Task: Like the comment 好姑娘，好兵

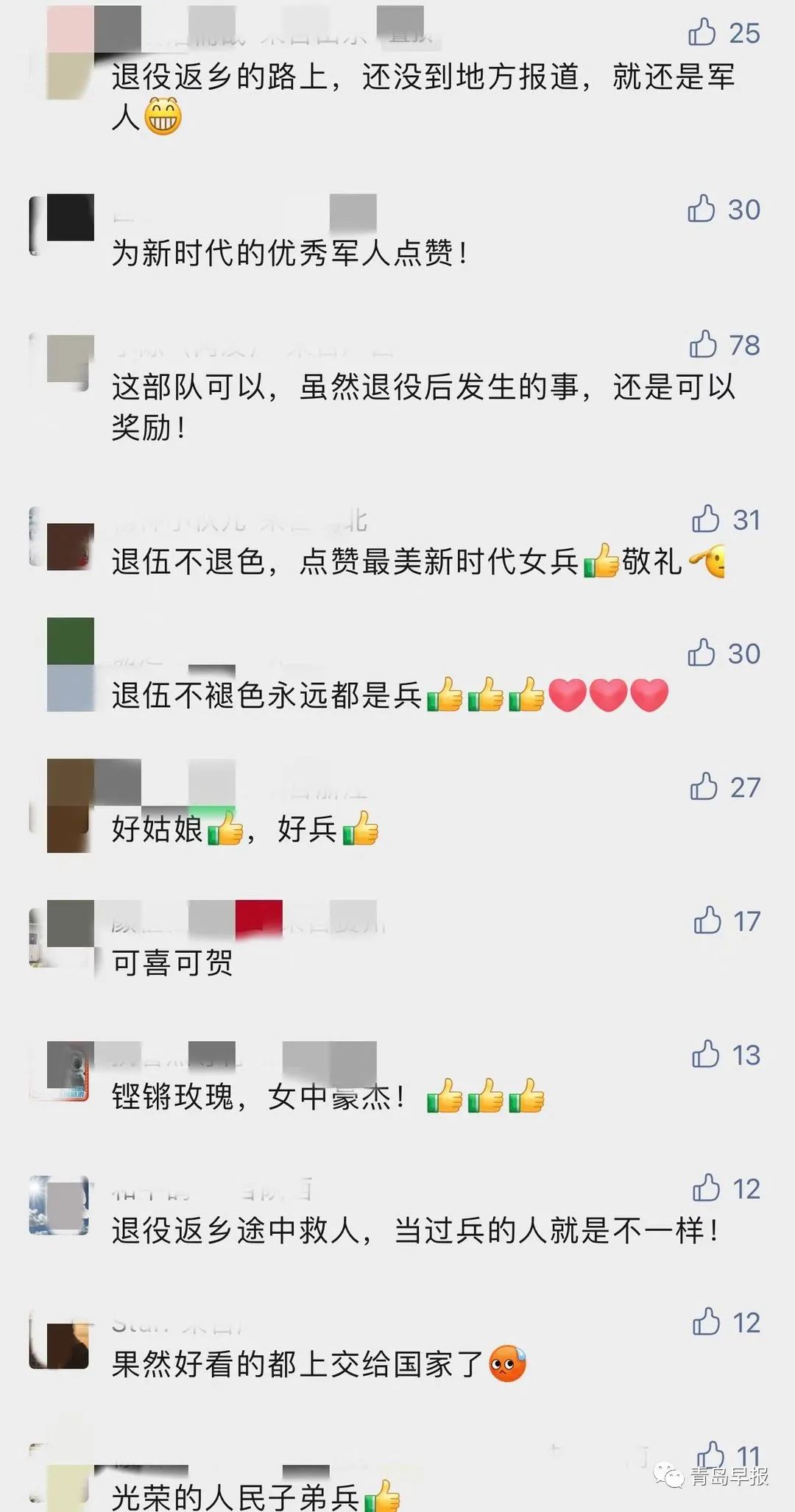Action: tap(704, 787)
